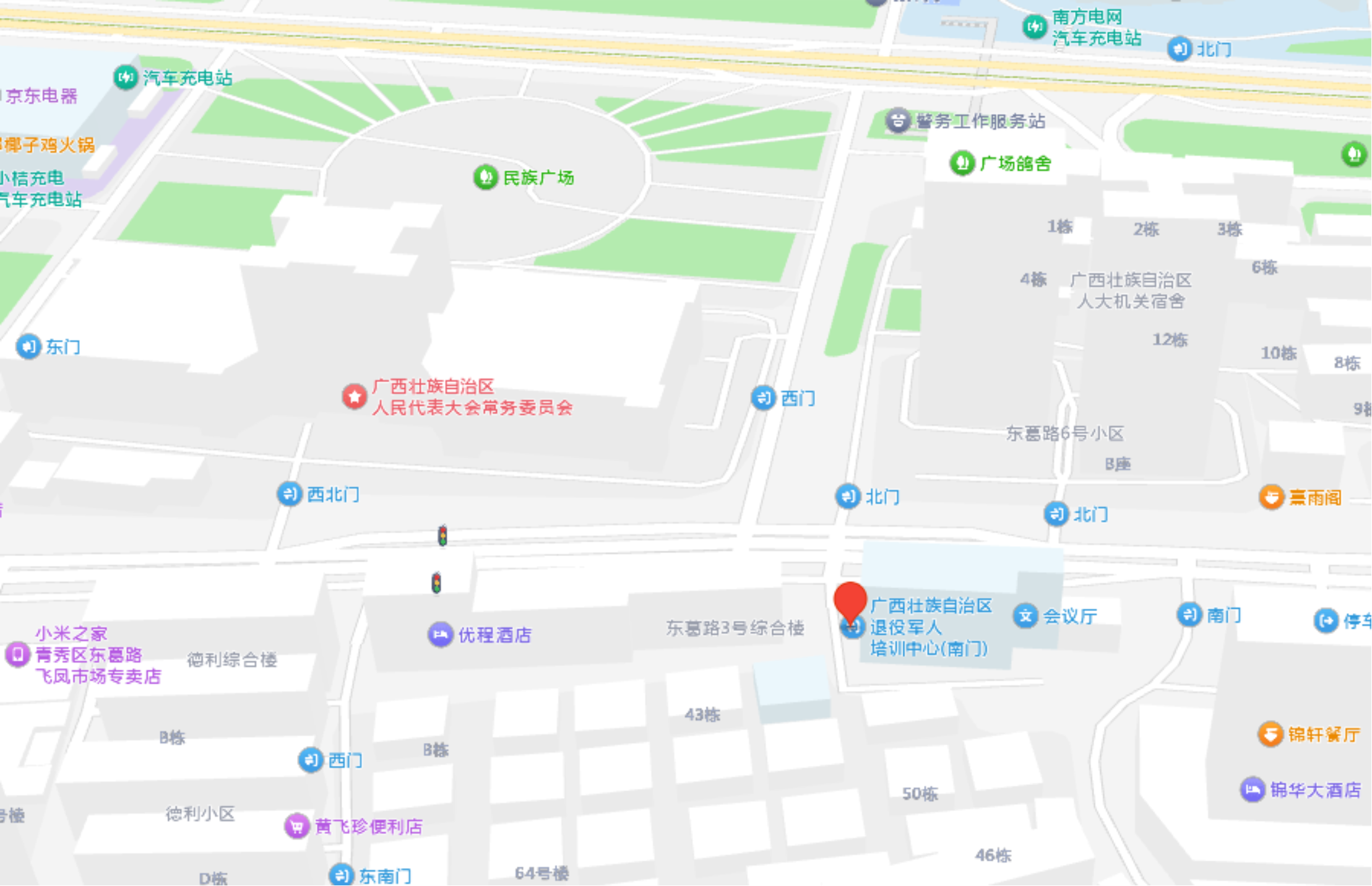Open 广西壮族自治区人民代表大会常务委员会 marker
This screenshot has width=1372, height=886.
point(355,397)
